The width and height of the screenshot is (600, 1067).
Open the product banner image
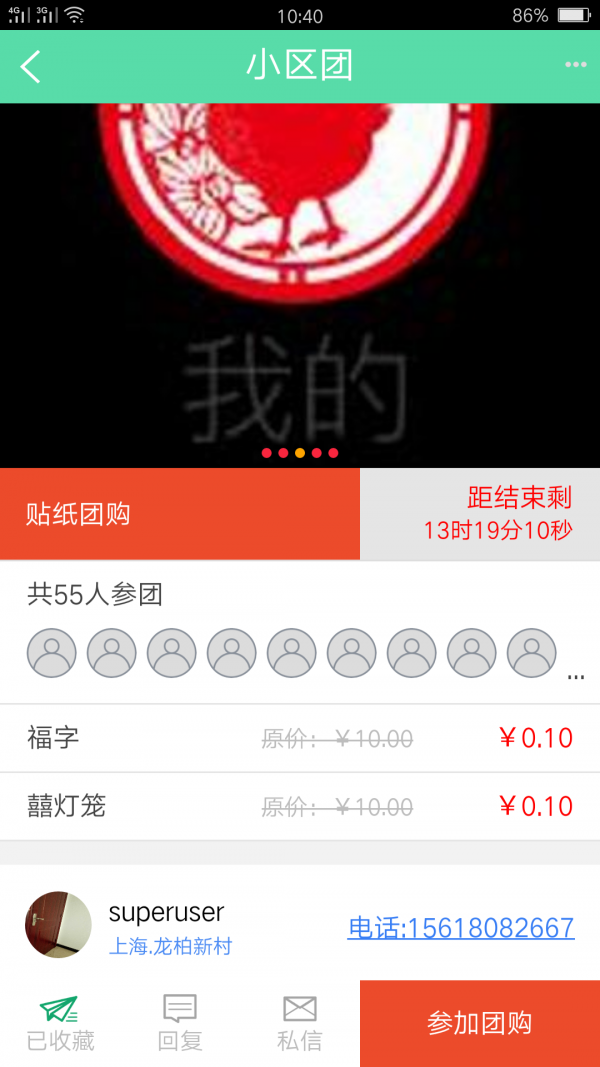(x=300, y=285)
